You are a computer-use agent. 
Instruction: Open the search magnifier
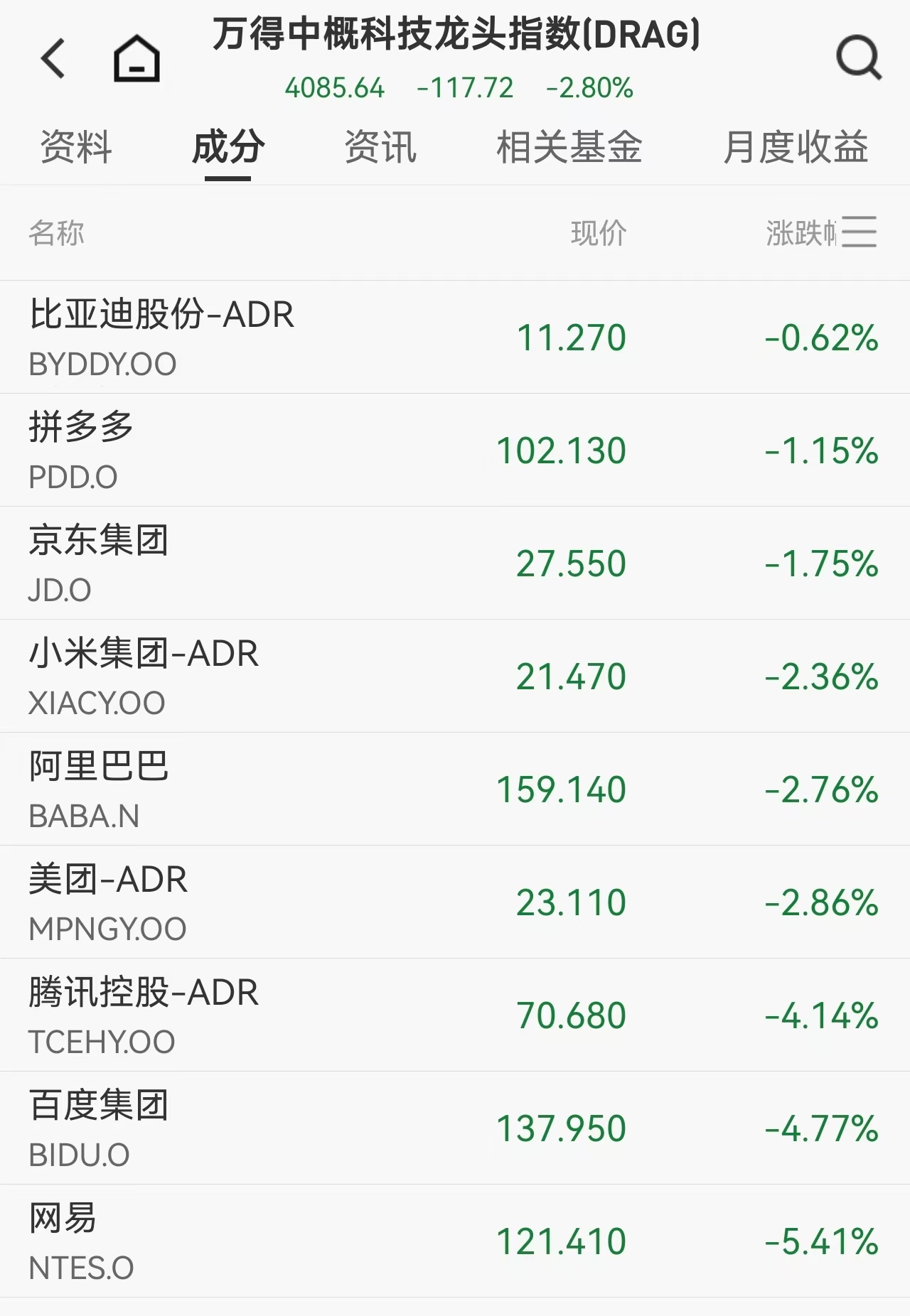point(859,58)
